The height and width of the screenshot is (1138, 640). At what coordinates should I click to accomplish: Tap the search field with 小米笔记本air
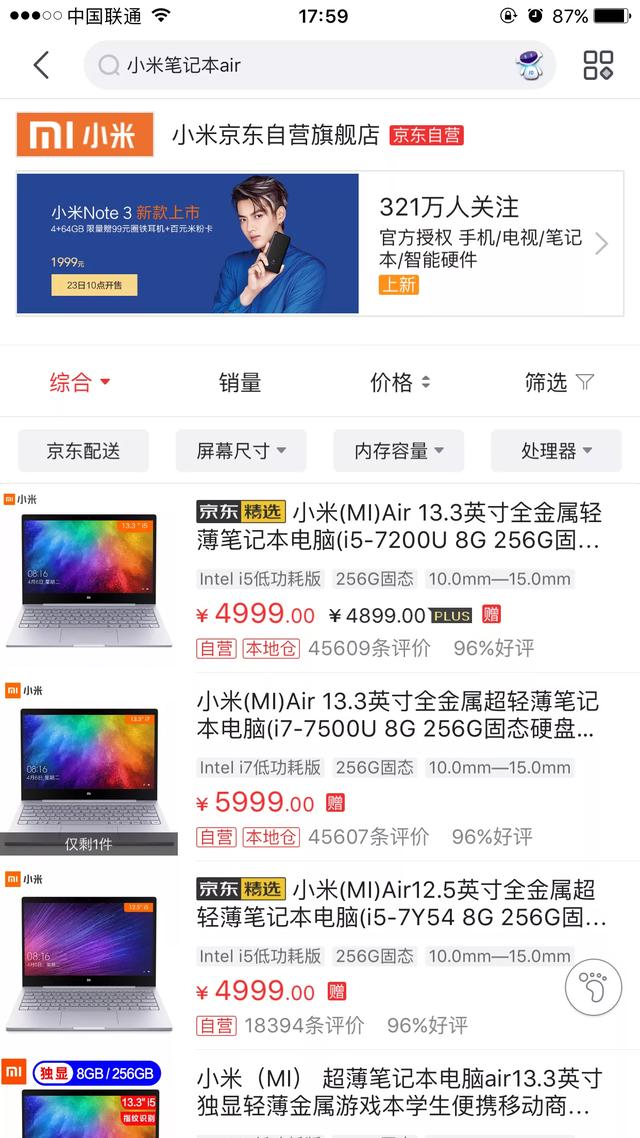click(x=300, y=66)
